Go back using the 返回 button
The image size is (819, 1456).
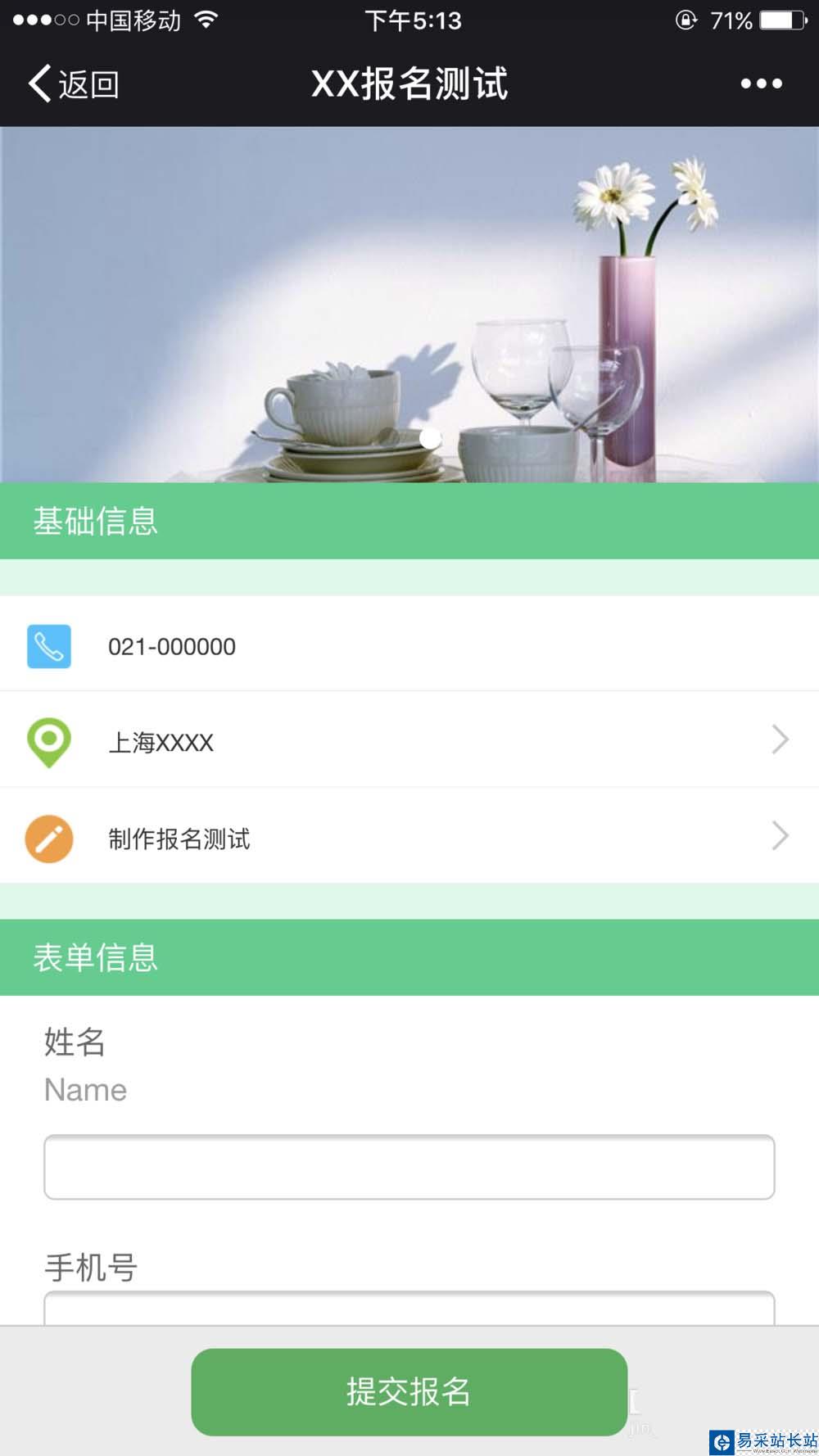click(x=74, y=84)
